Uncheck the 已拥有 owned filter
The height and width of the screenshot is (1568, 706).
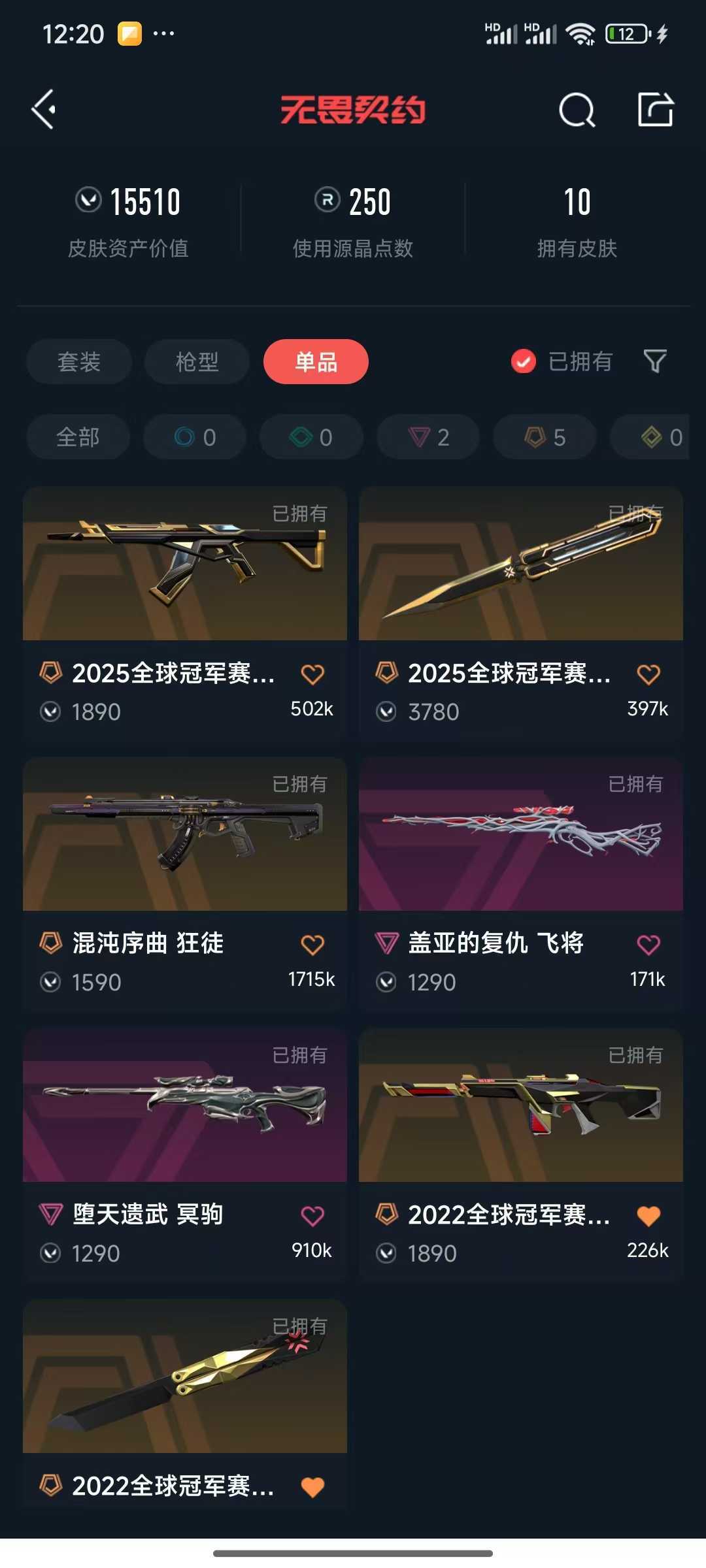pyautogui.click(x=522, y=361)
